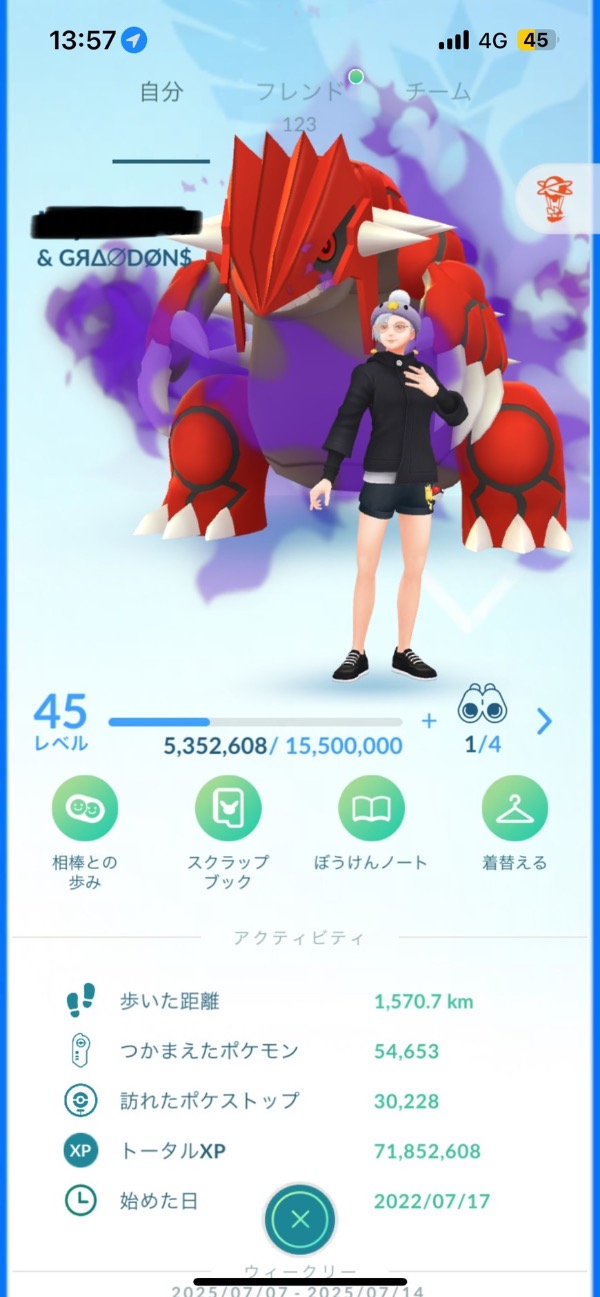Close the profile with the X button
600x1297 pixels.
tap(300, 1219)
